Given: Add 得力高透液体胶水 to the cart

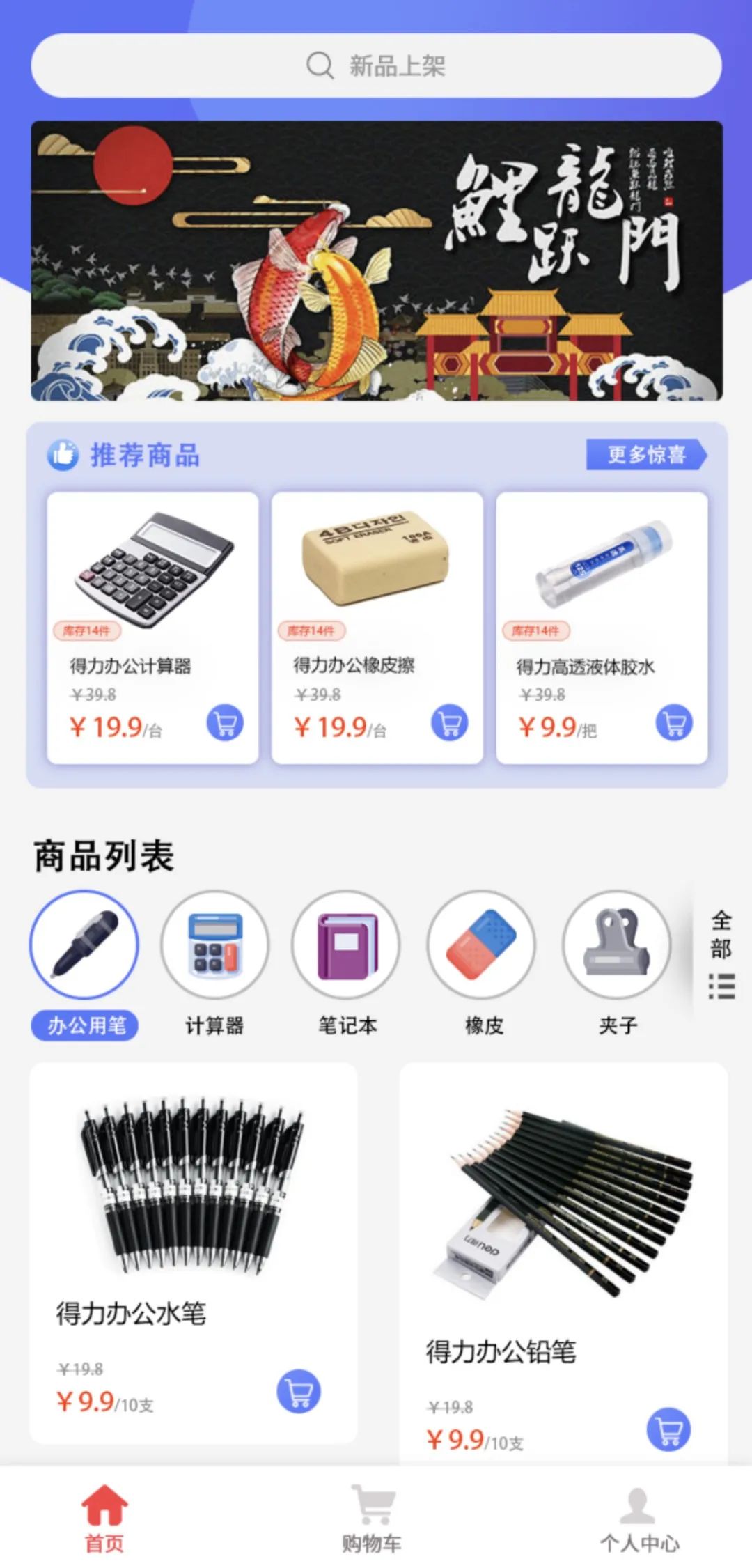Looking at the screenshot, I should point(674,723).
